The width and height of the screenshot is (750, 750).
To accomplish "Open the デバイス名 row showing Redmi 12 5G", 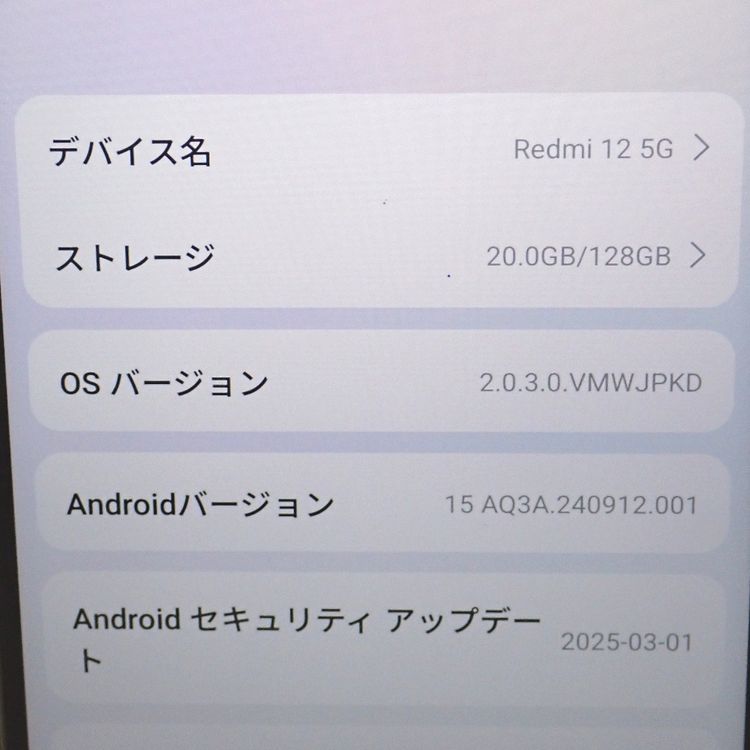I will [380, 151].
